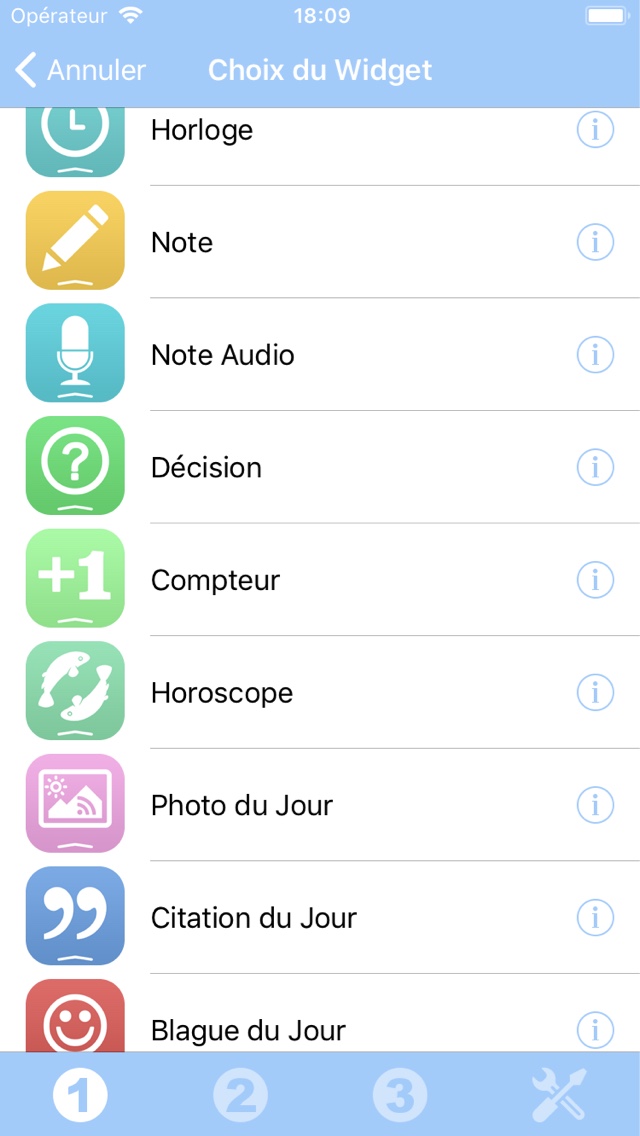Select the Décision widget

(320, 467)
